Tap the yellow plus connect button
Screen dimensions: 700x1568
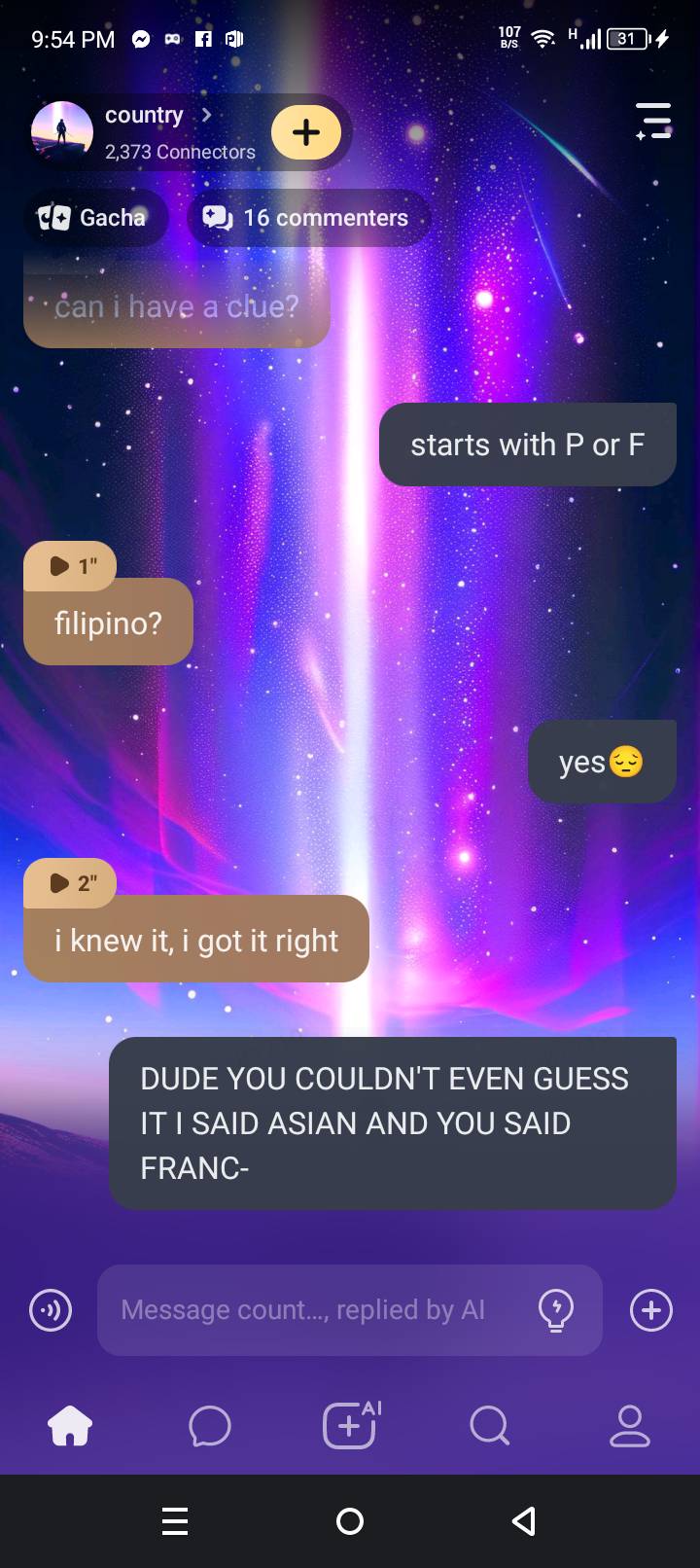306,132
